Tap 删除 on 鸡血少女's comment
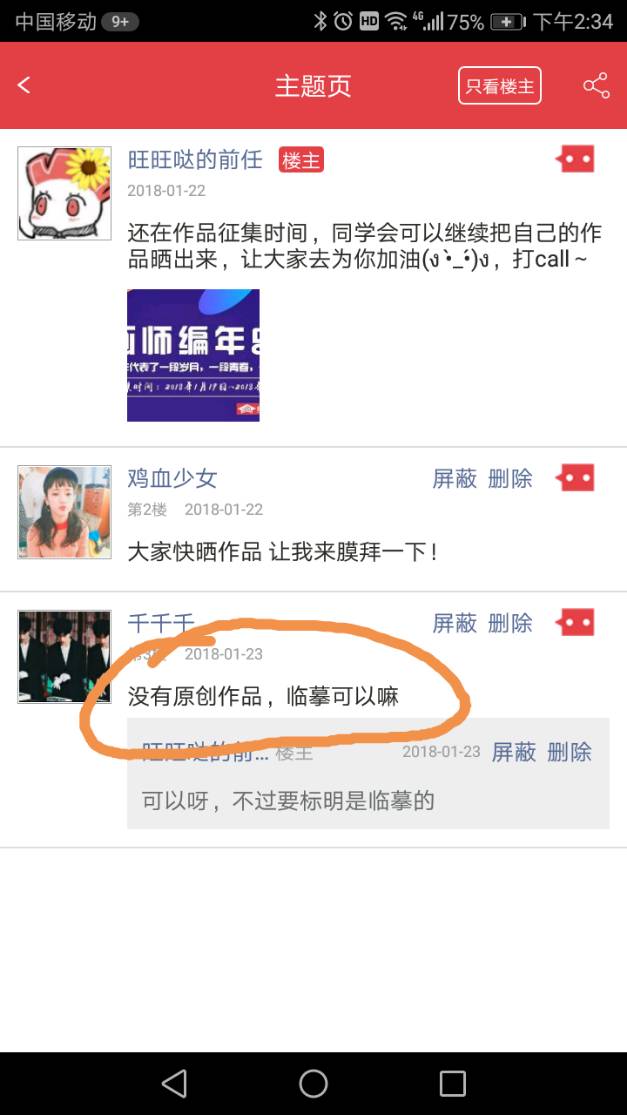 point(510,479)
